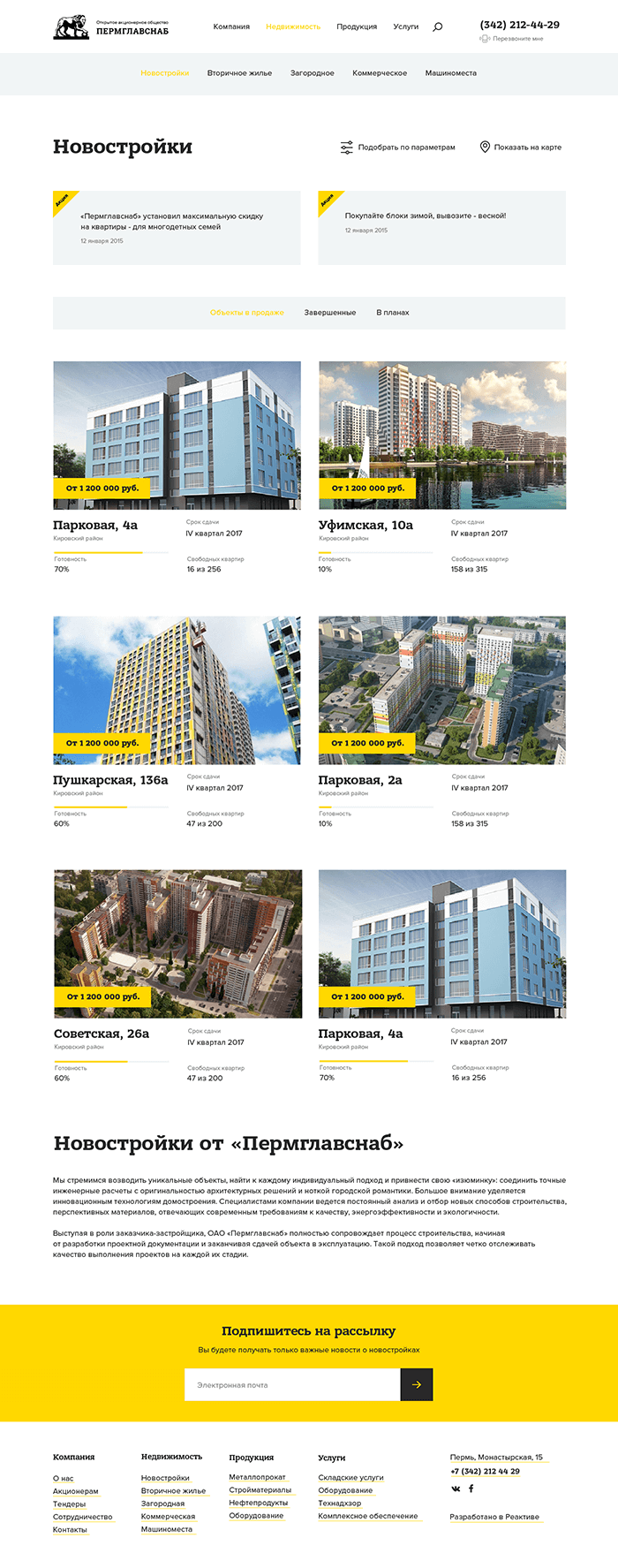Screen dimensions: 618x1568
Task: Open promo Покупайте блоки зимой
Action: [425, 216]
